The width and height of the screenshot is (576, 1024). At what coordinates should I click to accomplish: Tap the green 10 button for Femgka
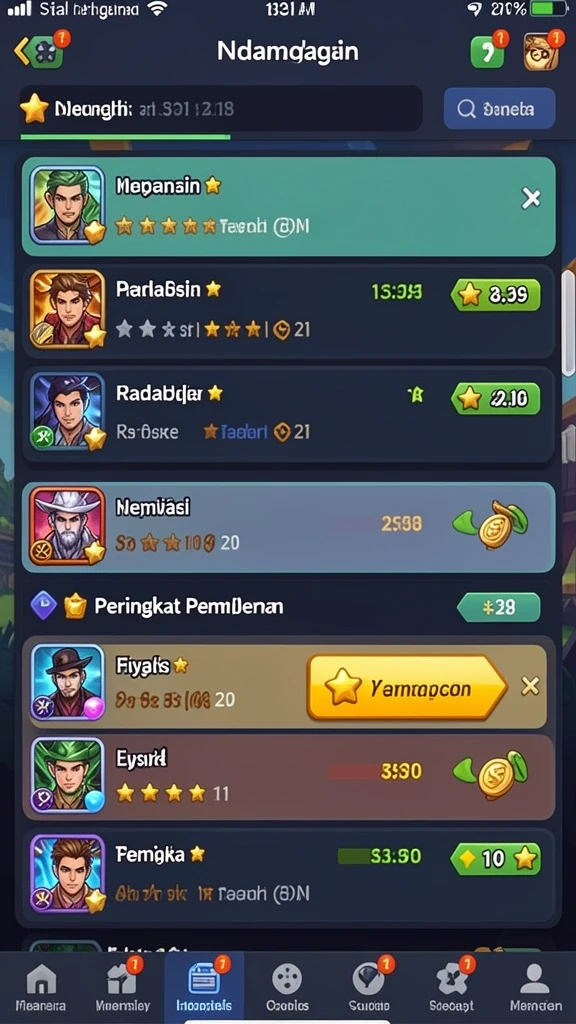pos(496,859)
